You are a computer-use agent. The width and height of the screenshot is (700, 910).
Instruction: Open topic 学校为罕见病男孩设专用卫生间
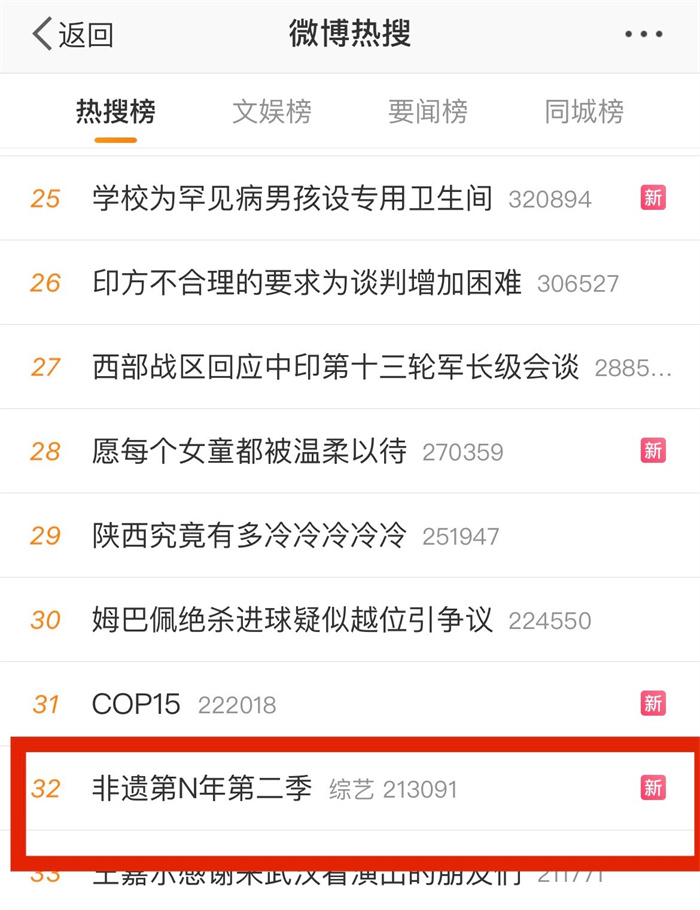(x=292, y=198)
